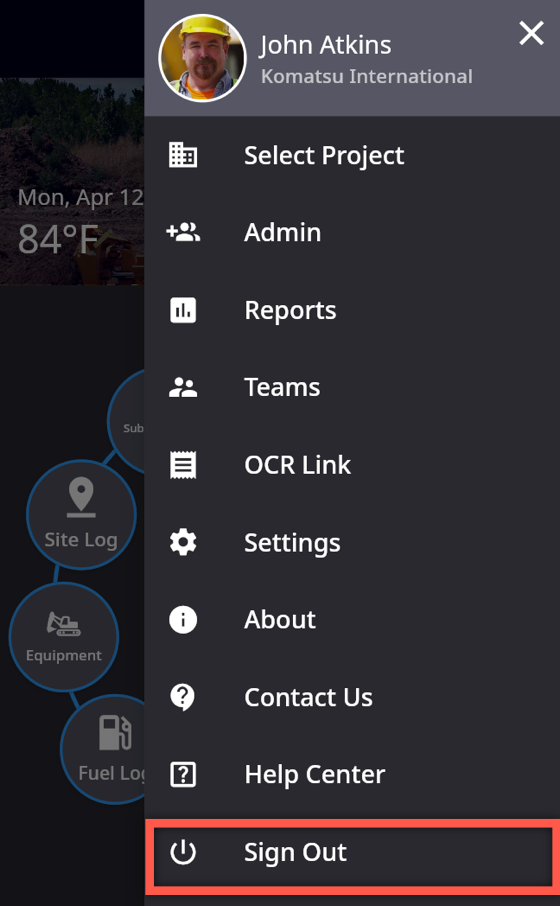The height and width of the screenshot is (906, 560).
Task: Sign Out of the account
Action: point(352,853)
